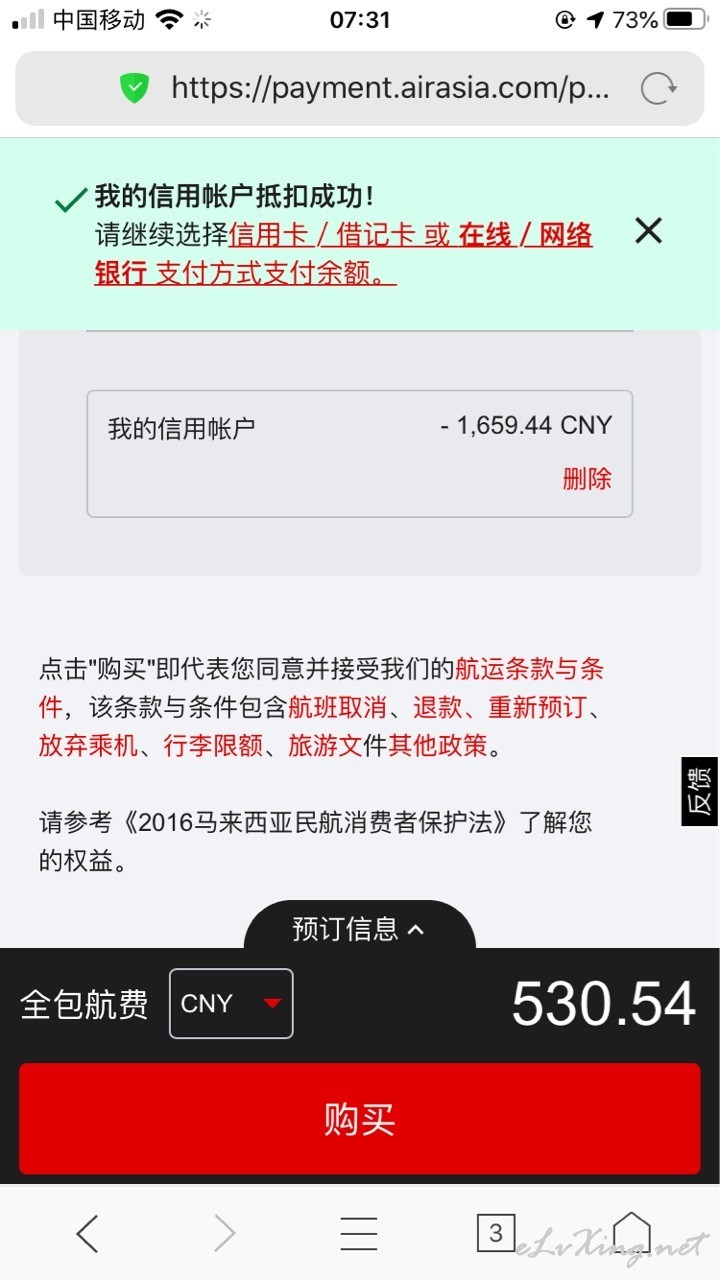This screenshot has width=720, height=1280.
Task: Open the 反馈 feedback tab
Action: (x=699, y=791)
